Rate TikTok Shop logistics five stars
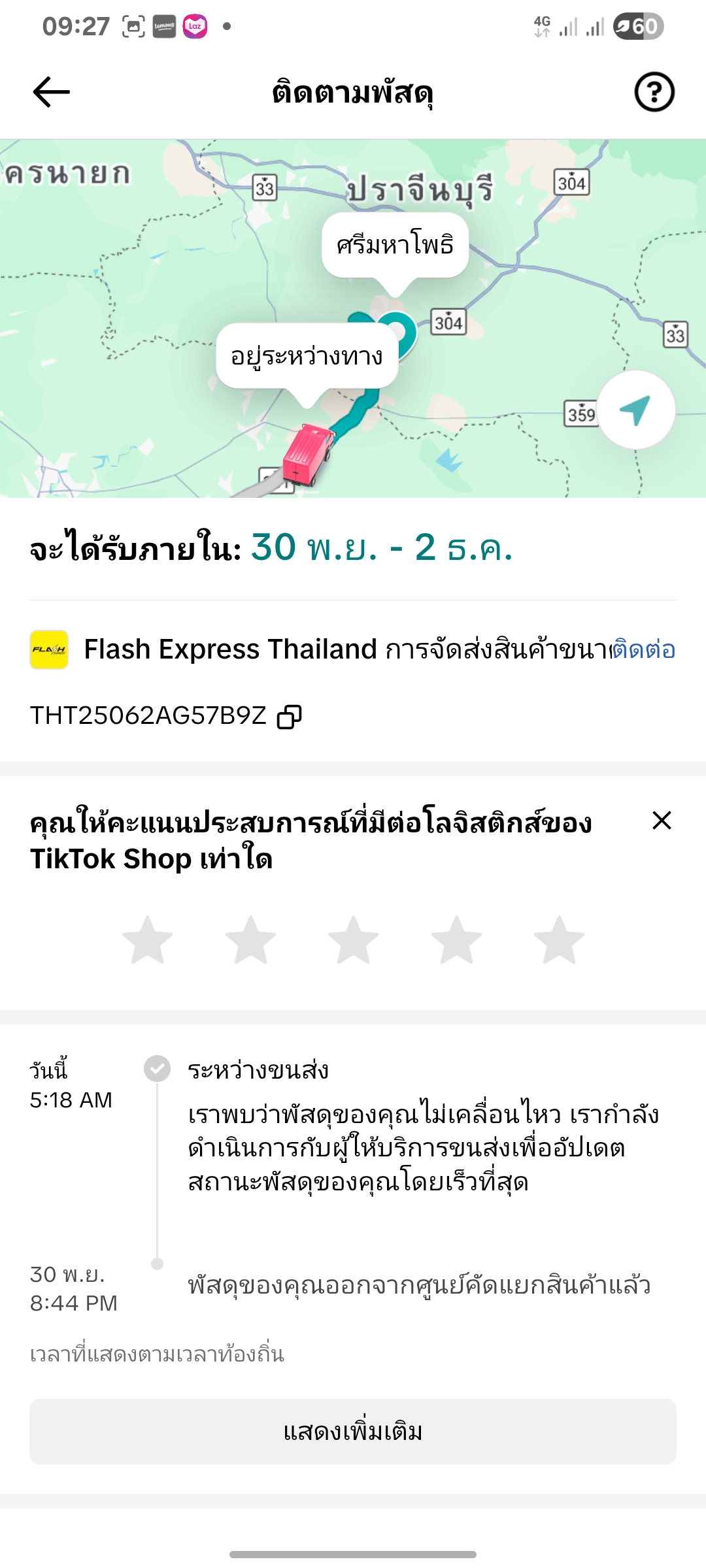This screenshot has height=1568, width=706. coord(559,940)
